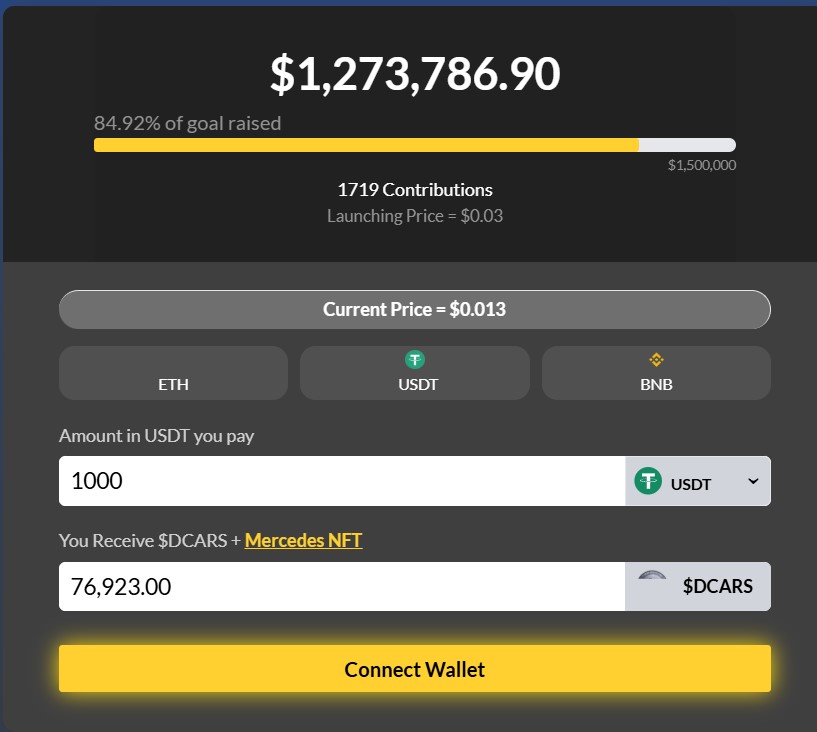Focus the $DCARS receive amount field
817x732 pixels.
coord(340,586)
